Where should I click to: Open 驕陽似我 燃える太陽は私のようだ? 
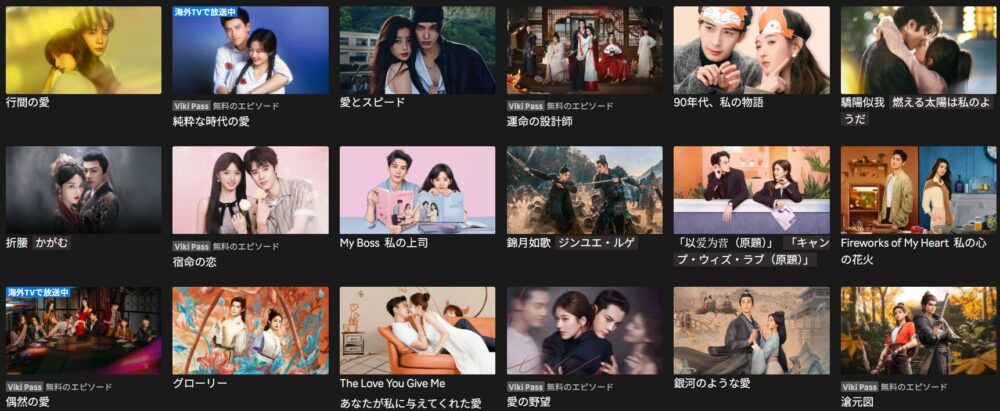918,50
